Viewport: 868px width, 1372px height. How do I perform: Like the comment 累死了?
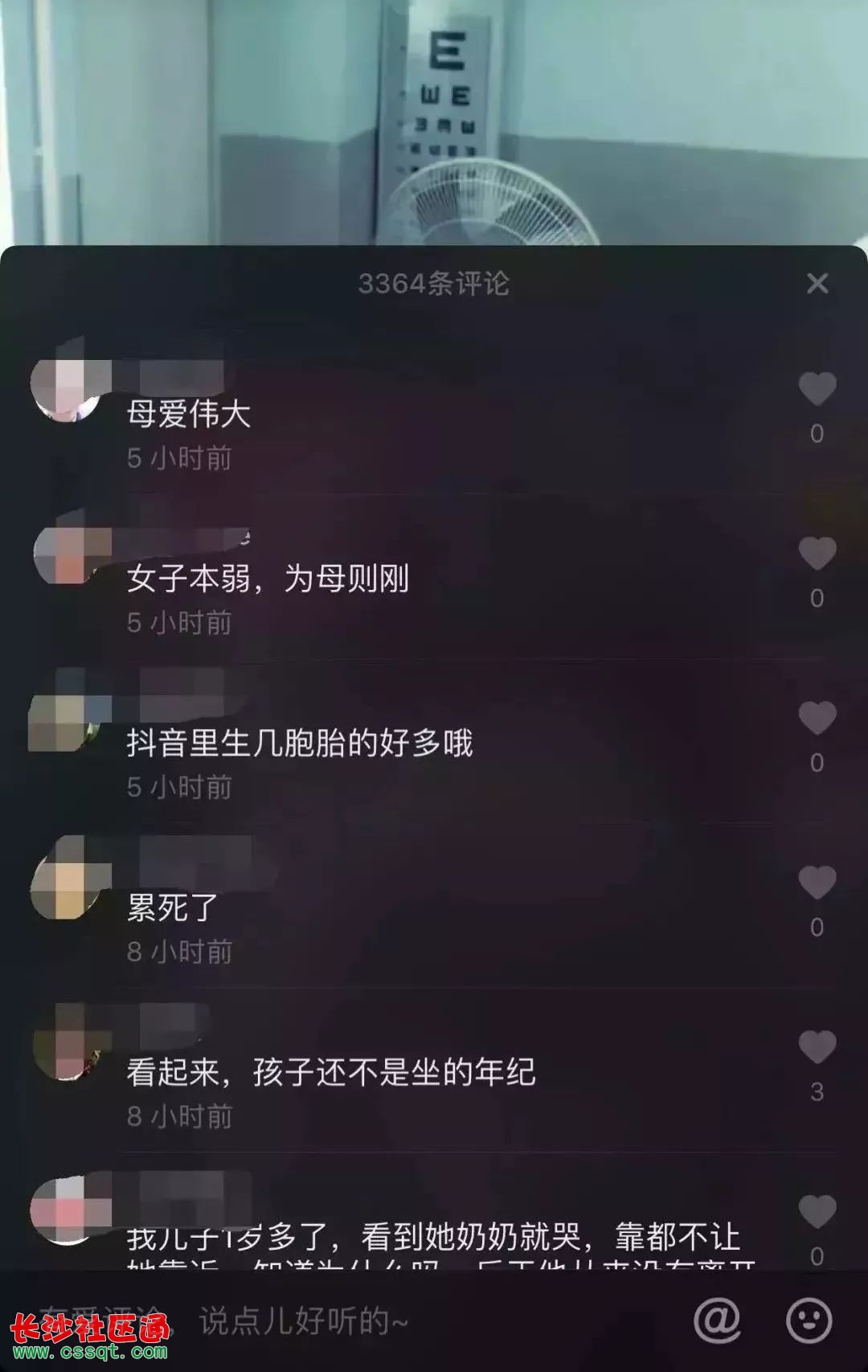817,883
